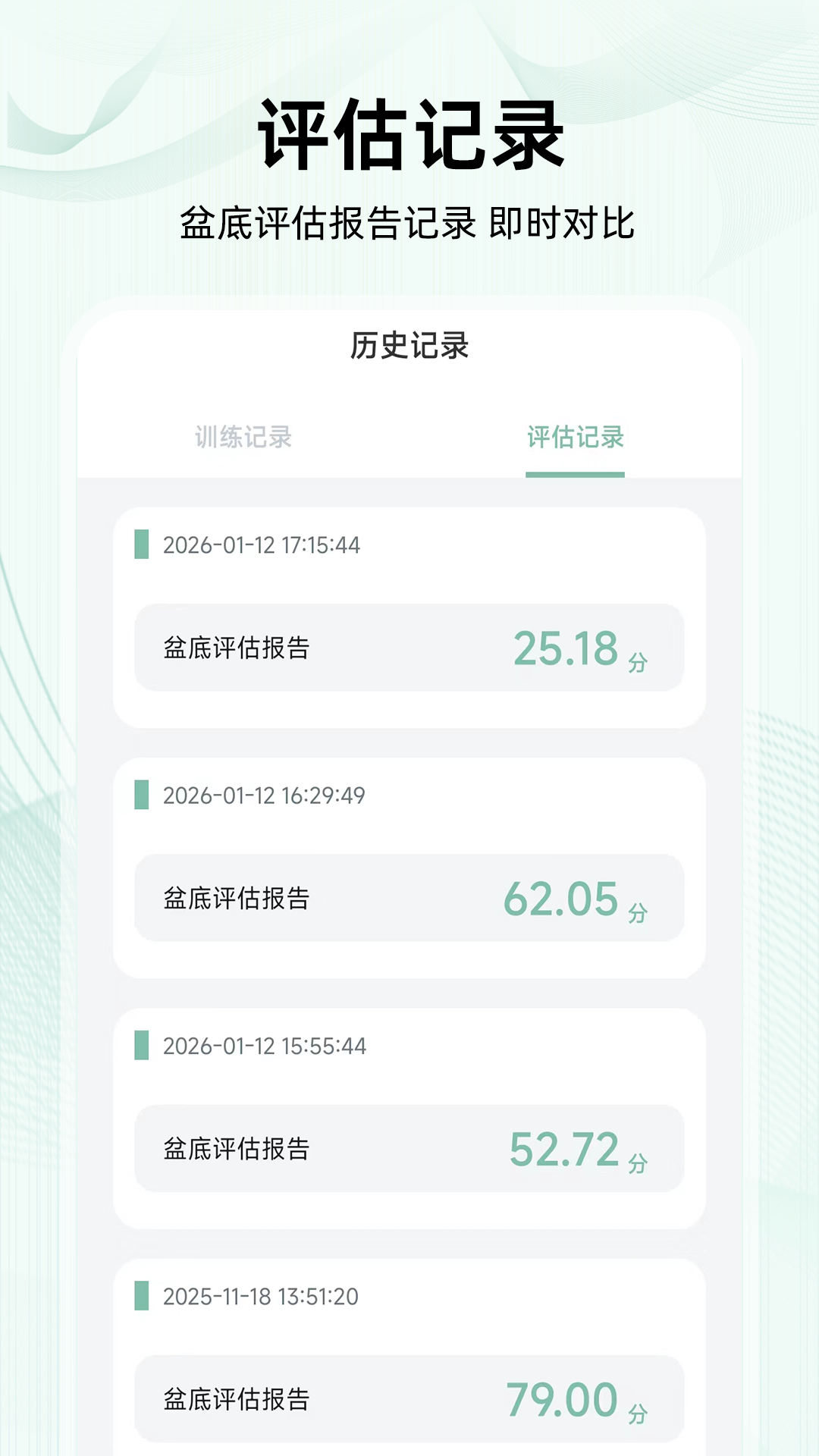Image resolution: width=819 pixels, height=1456 pixels.
Task: Click the green marker beside 2026-01-12 17:15:44
Action: tap(141, 543)
